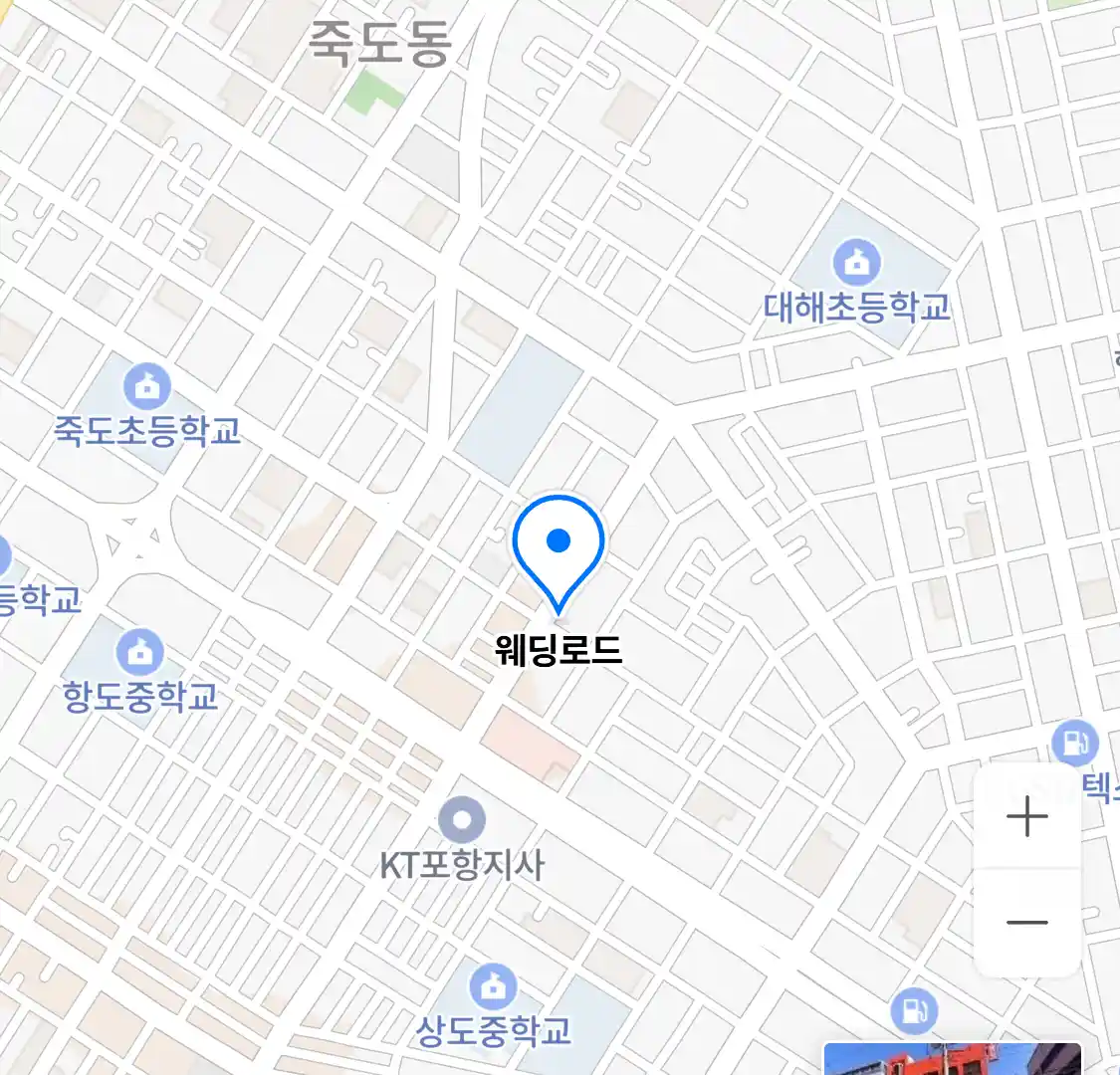Image resolution: width=1120 pixels, height=1075 pixels.
Task: Zoom in on the map
Action: click(x=1026, y=818)
